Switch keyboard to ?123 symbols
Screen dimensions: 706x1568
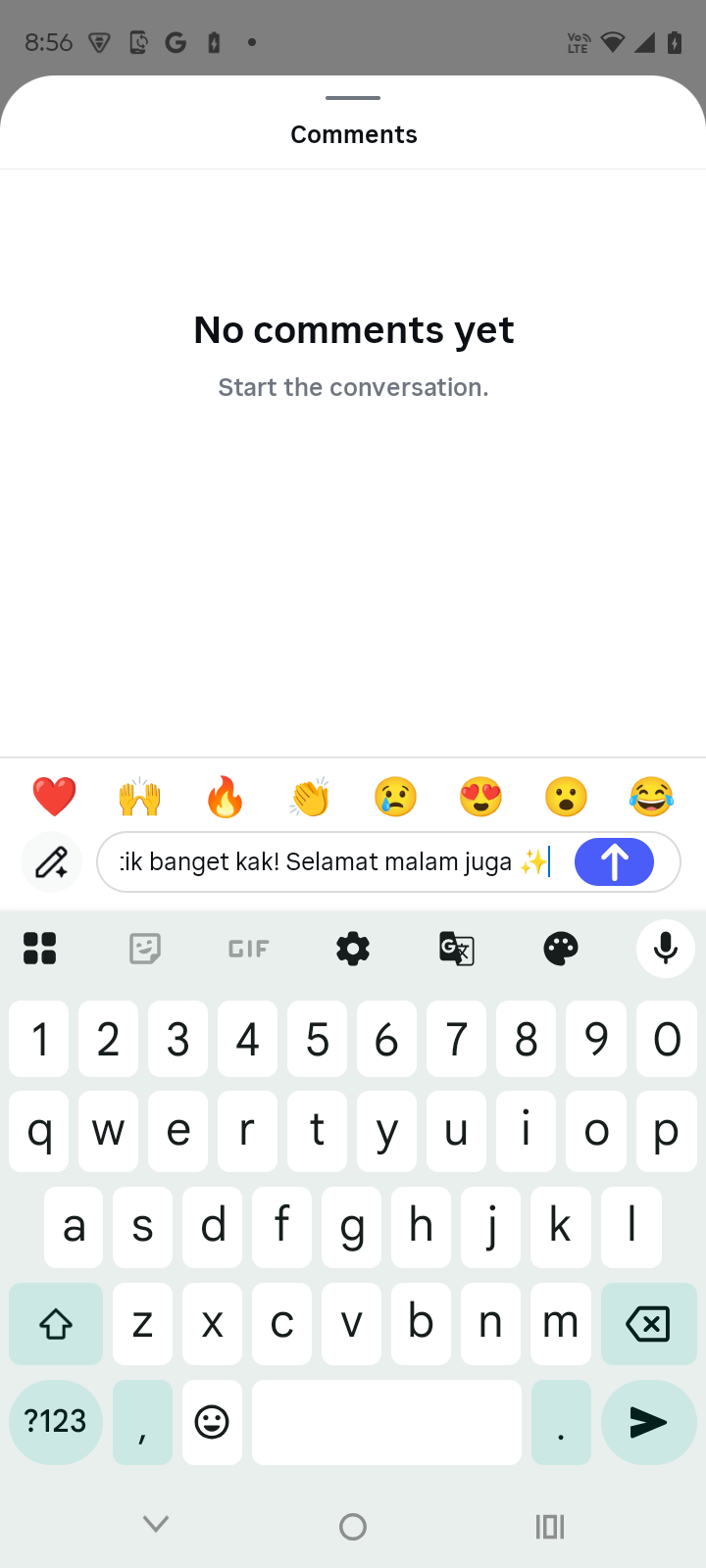(x=56, y=1422)
